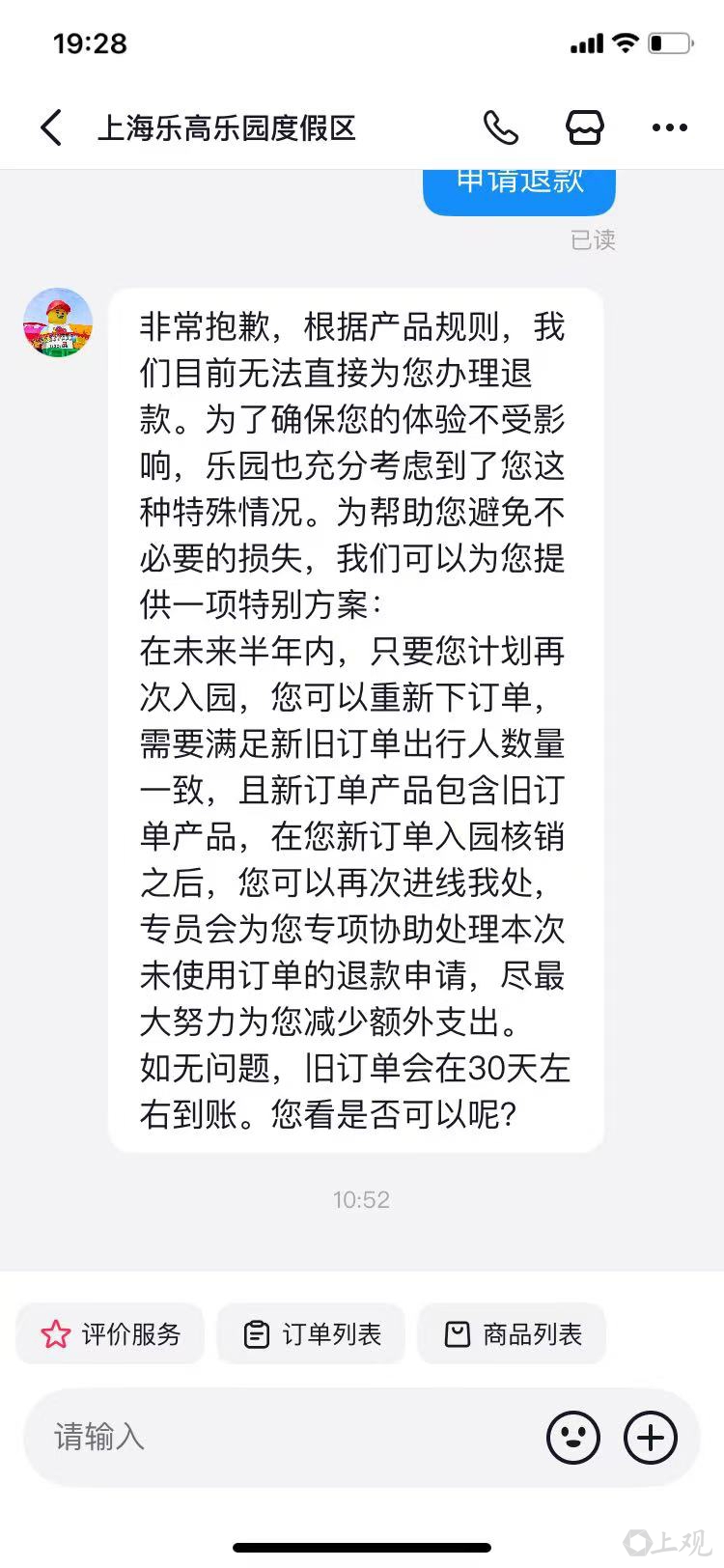Image resolution: width=724 pixels, height=1568 pixels.
Task: Call 上海乐高乐园度假区 via phone icon
Action: tap(501, 127)
